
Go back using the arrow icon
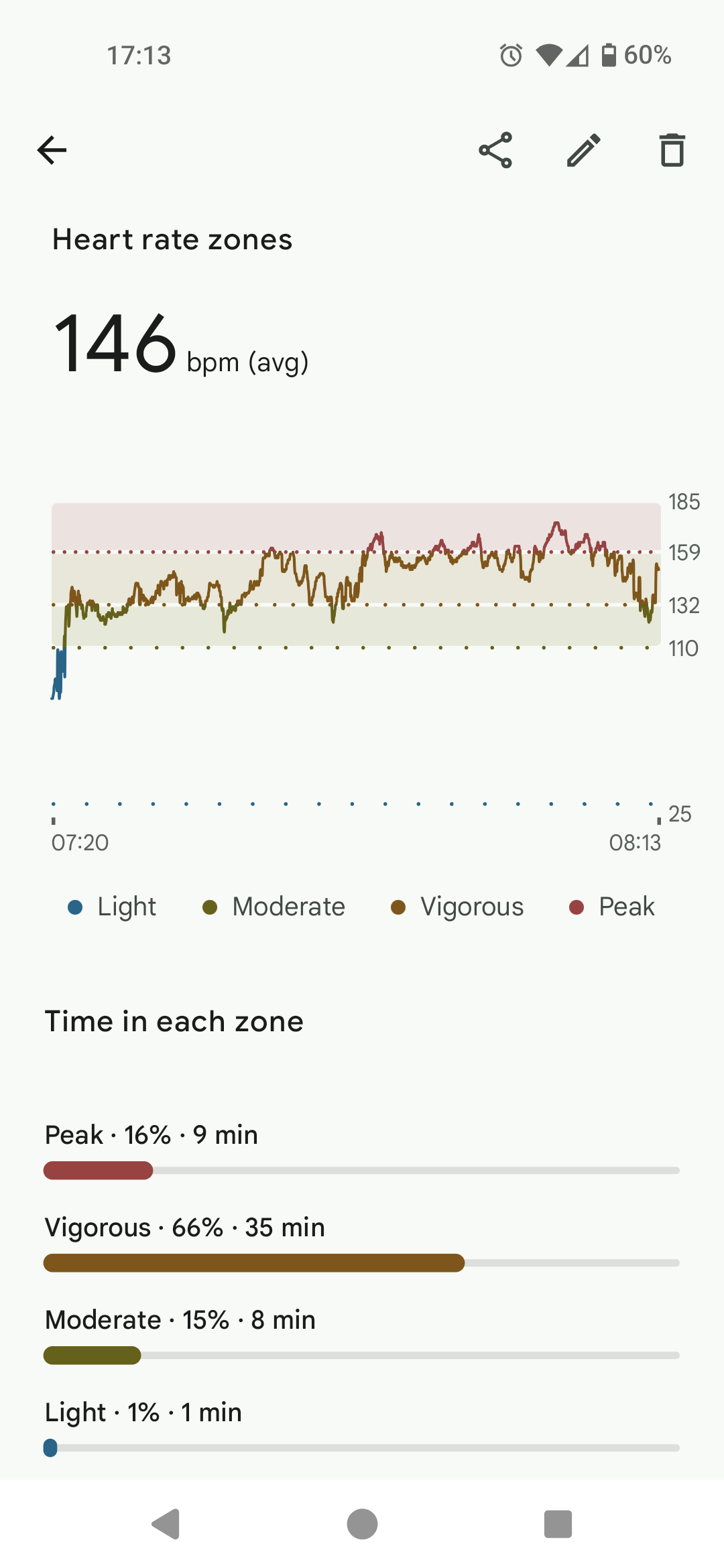point(52,150)
